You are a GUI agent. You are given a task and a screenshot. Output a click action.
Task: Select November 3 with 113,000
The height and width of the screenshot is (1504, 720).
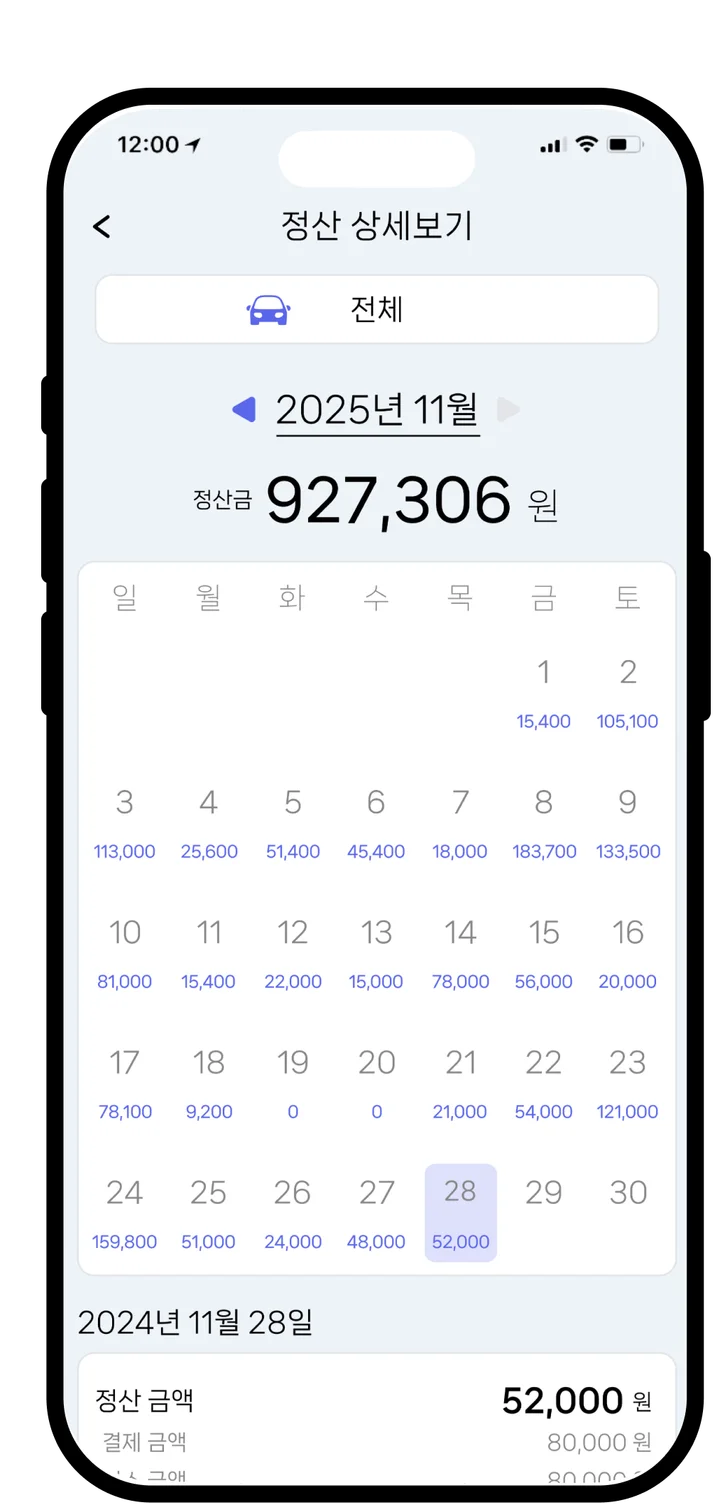point(125,823)
